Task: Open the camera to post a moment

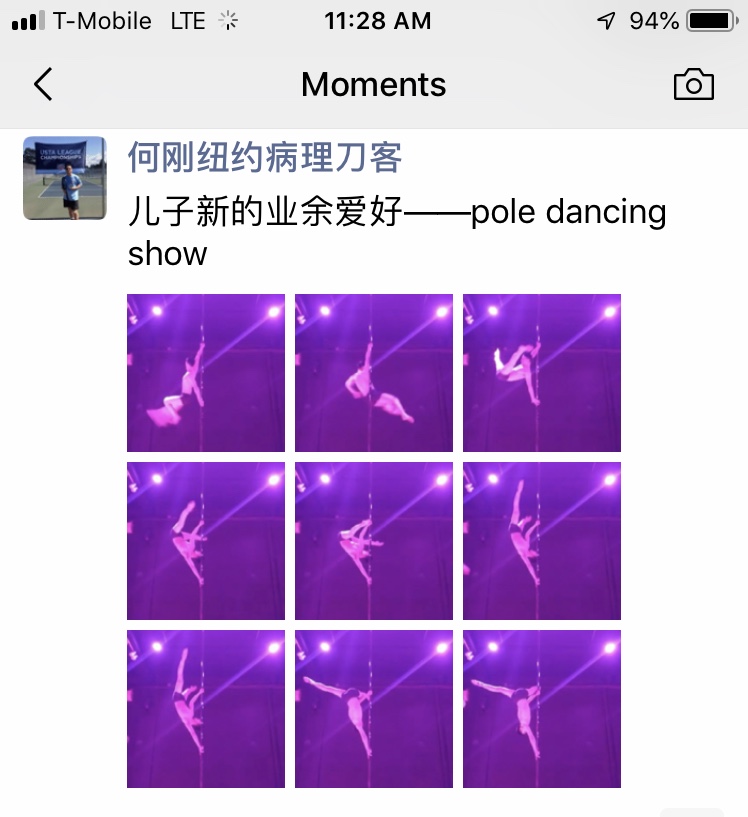Action: point(693,85)
